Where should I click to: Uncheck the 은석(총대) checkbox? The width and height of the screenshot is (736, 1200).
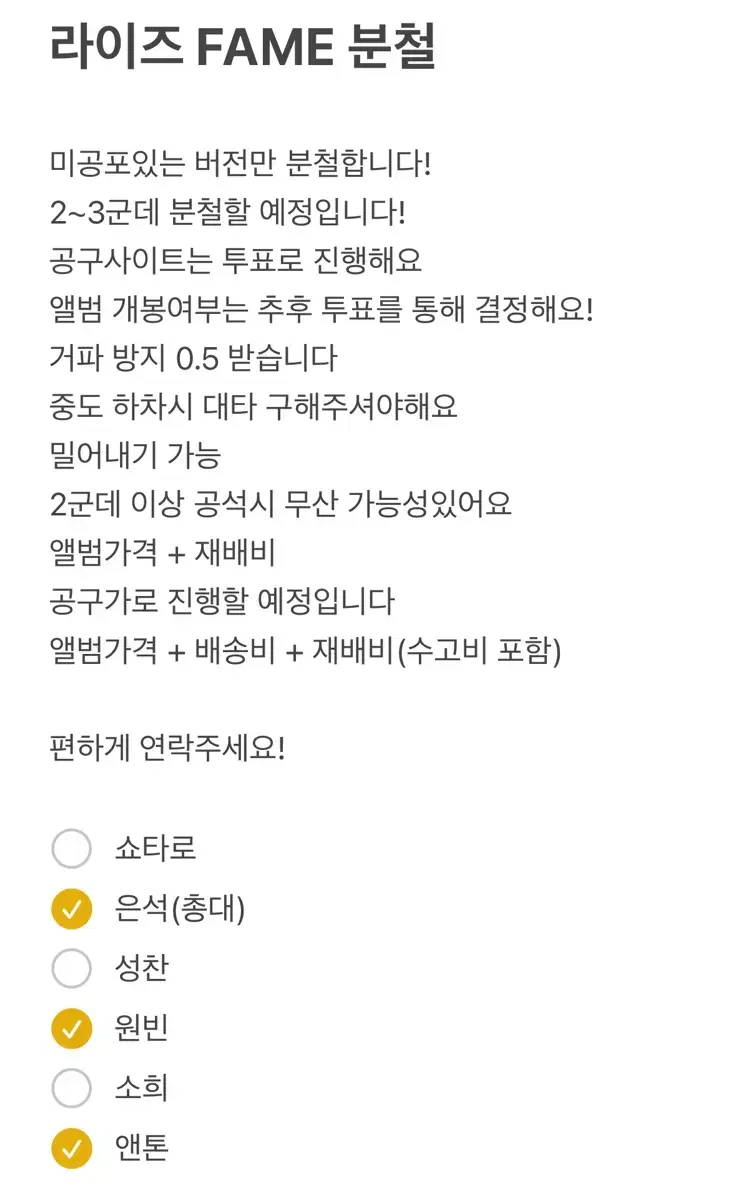click(71, 910)
